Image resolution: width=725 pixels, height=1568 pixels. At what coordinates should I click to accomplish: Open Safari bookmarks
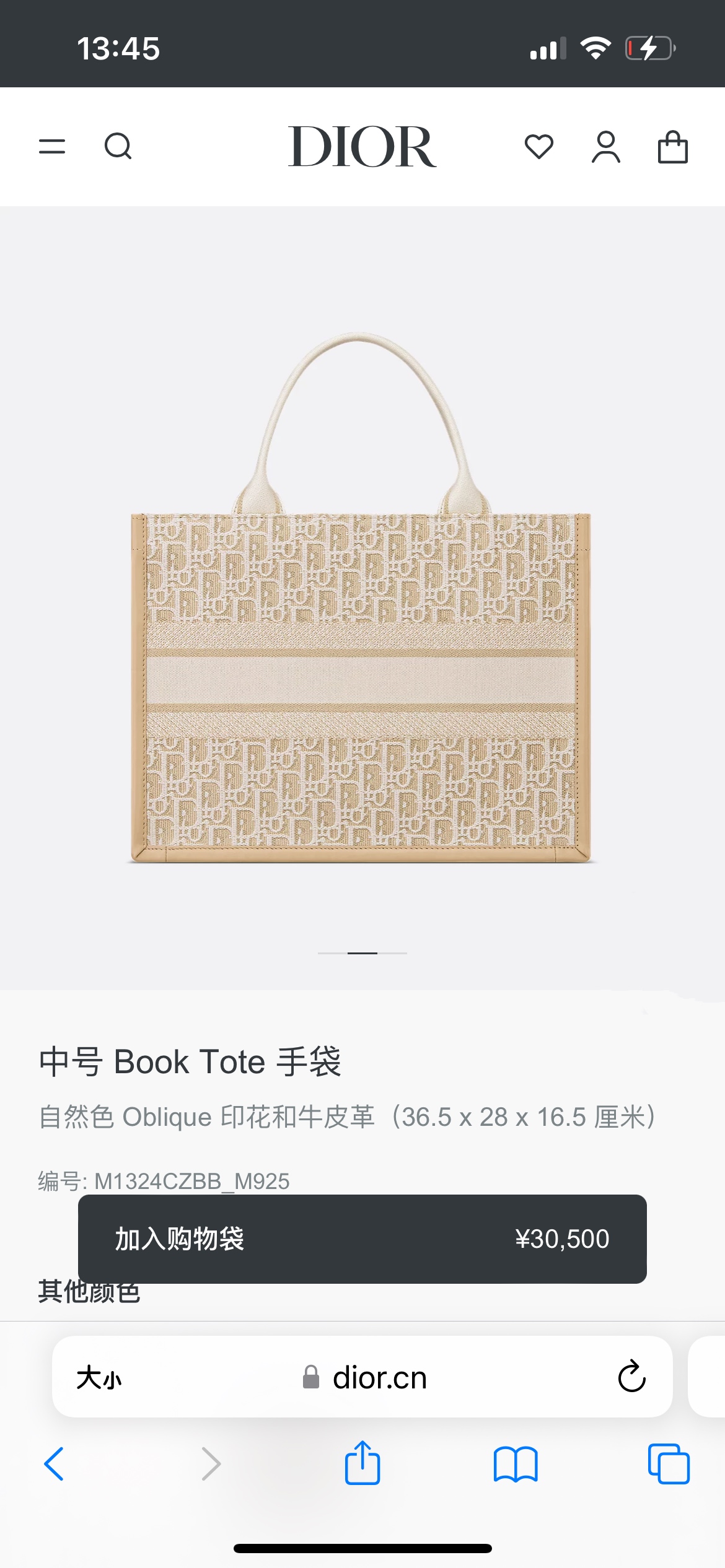(516, 1464)
